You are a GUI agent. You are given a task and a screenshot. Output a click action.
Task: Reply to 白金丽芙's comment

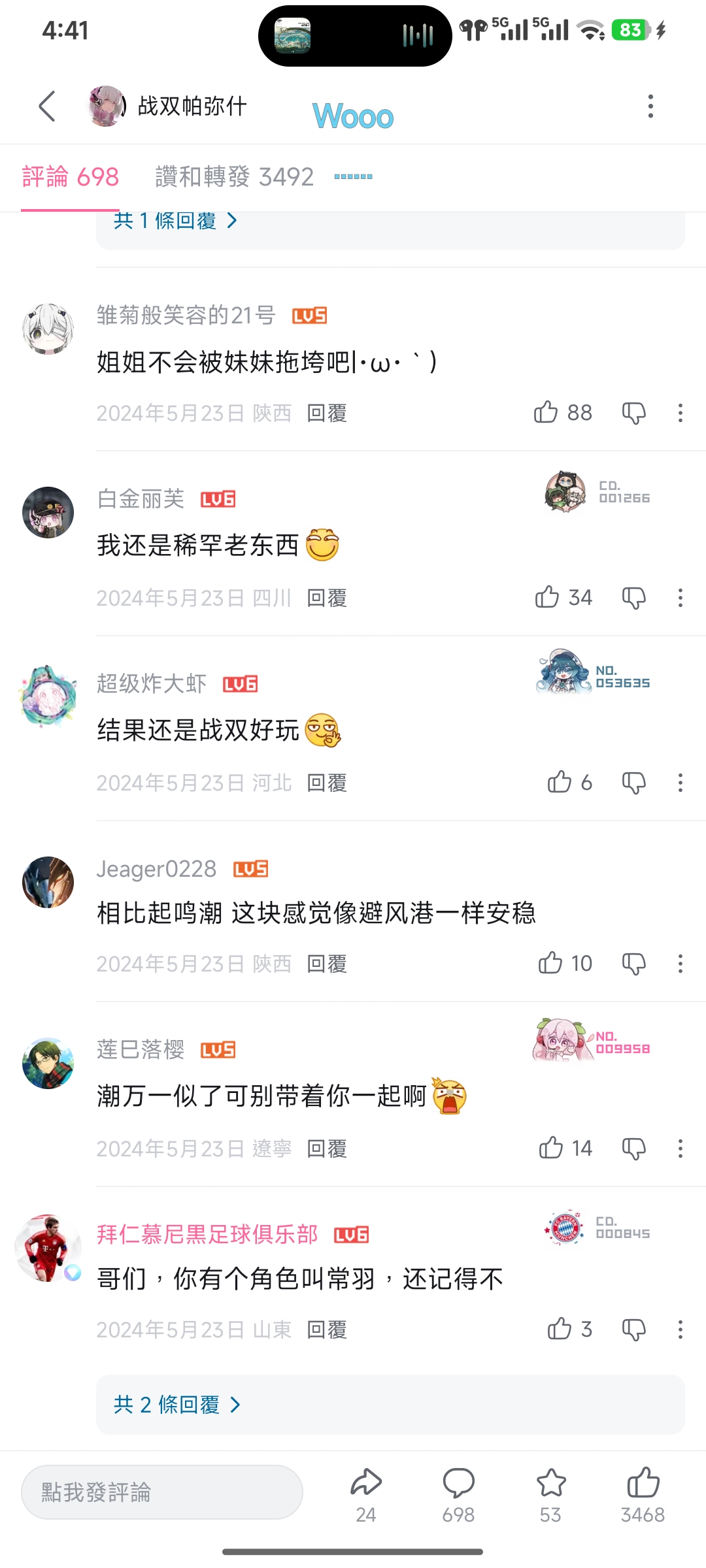(327, 598)
